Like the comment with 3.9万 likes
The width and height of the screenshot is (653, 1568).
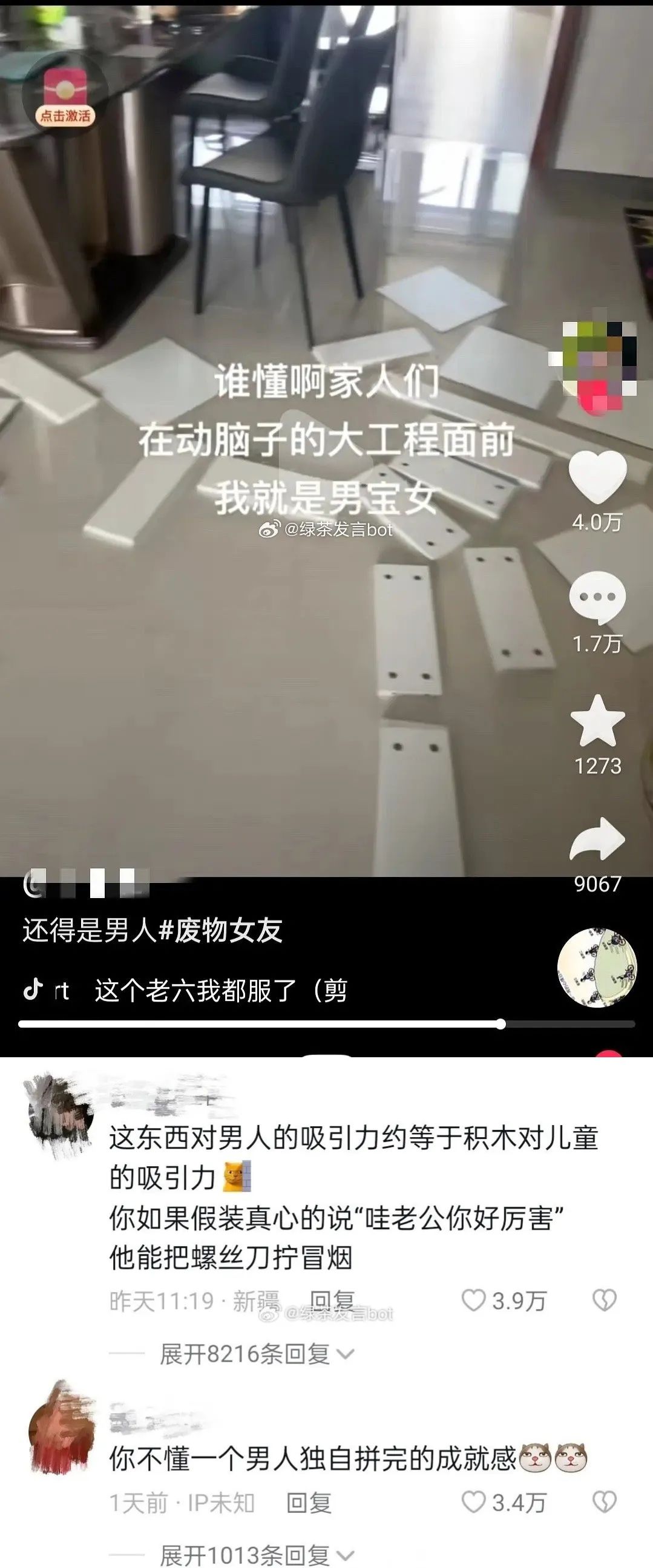(473, 1301)
